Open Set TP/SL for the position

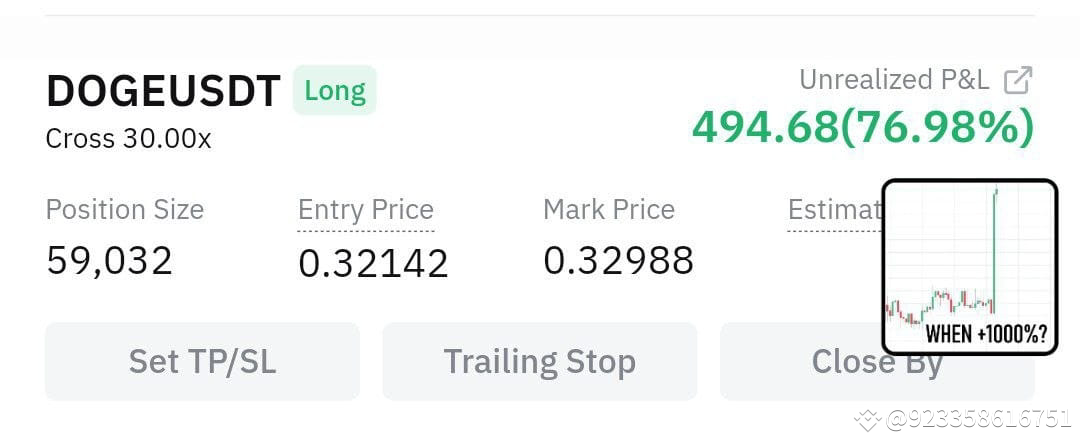coord(202,361)
